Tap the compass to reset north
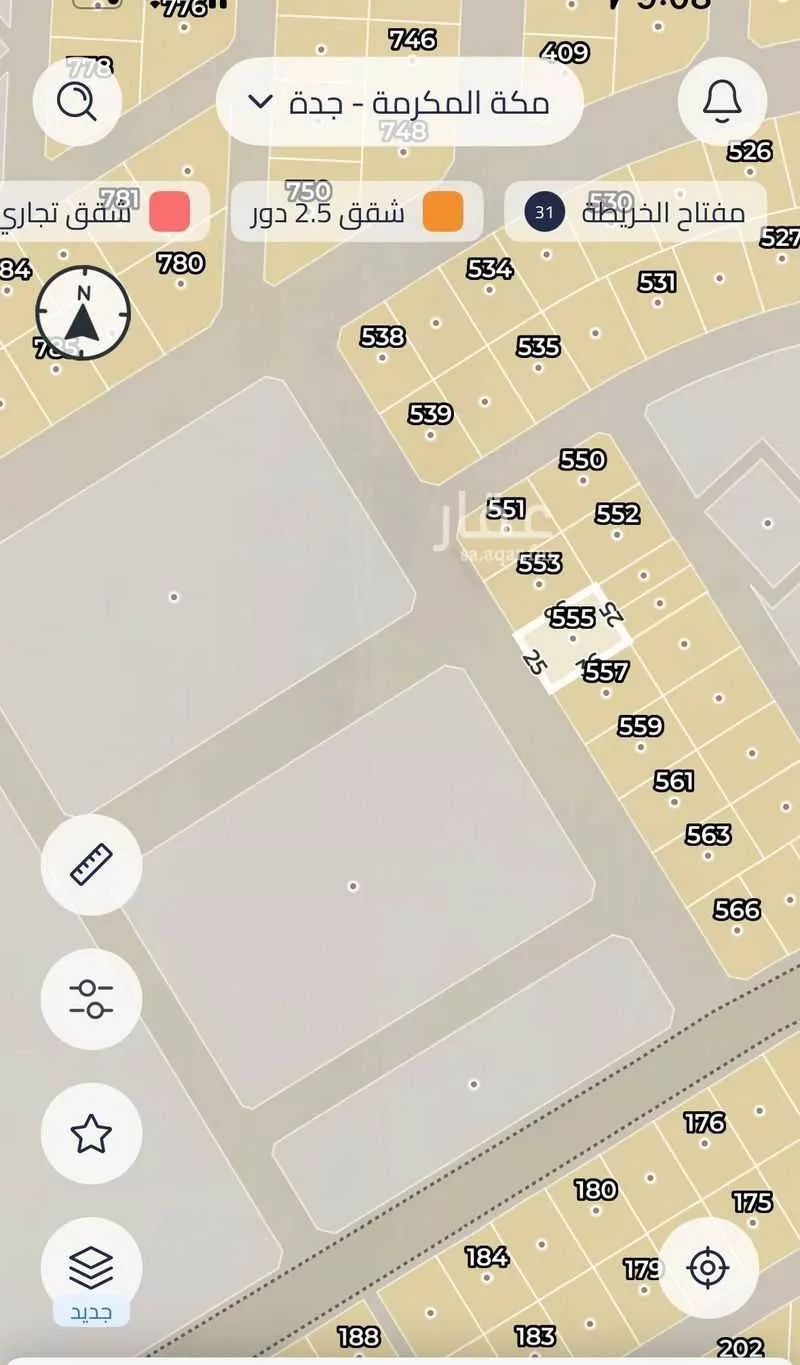This screenshot has width=800, height=1365. 83,313
